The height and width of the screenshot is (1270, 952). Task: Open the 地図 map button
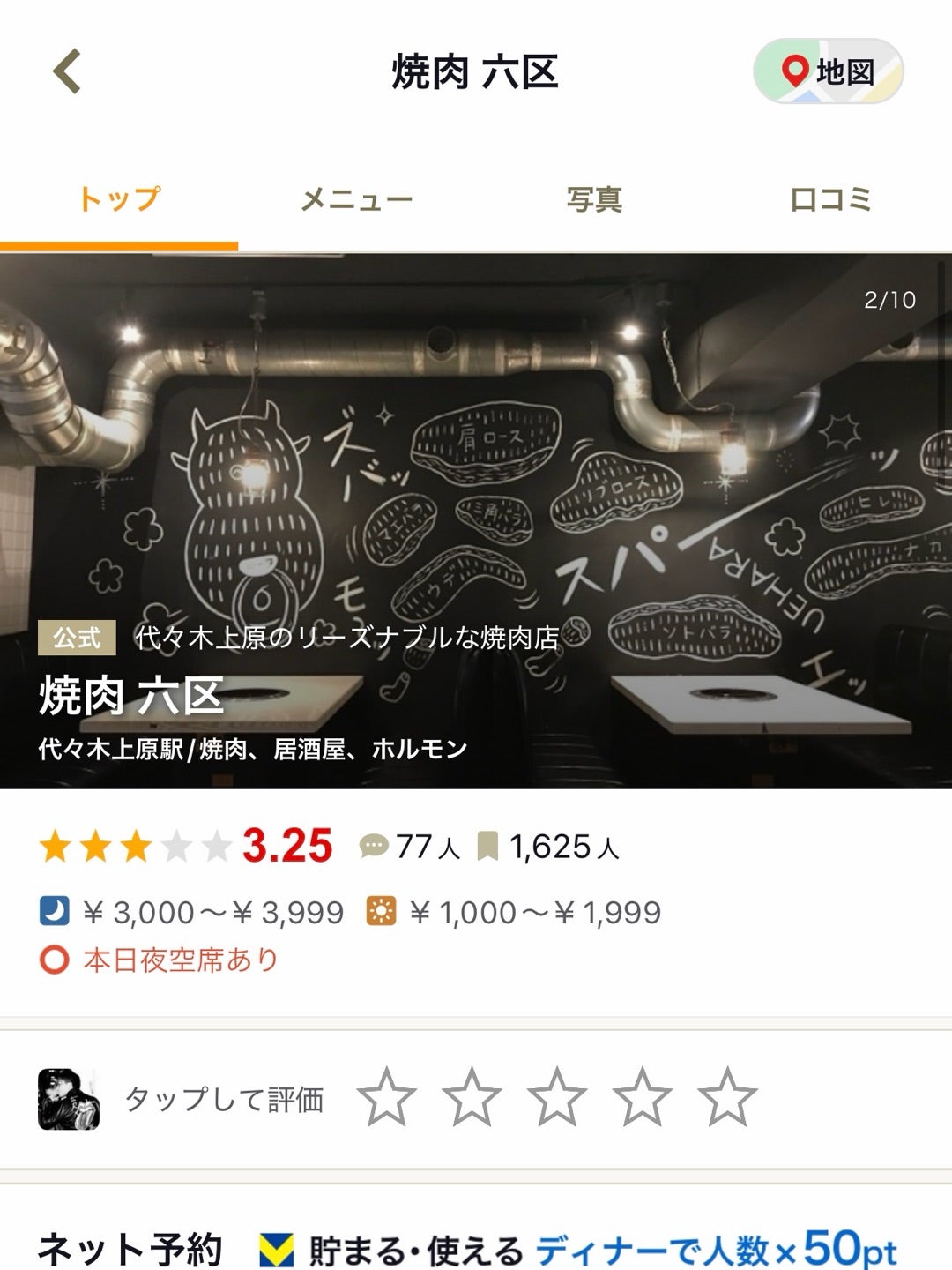(828, 71)
